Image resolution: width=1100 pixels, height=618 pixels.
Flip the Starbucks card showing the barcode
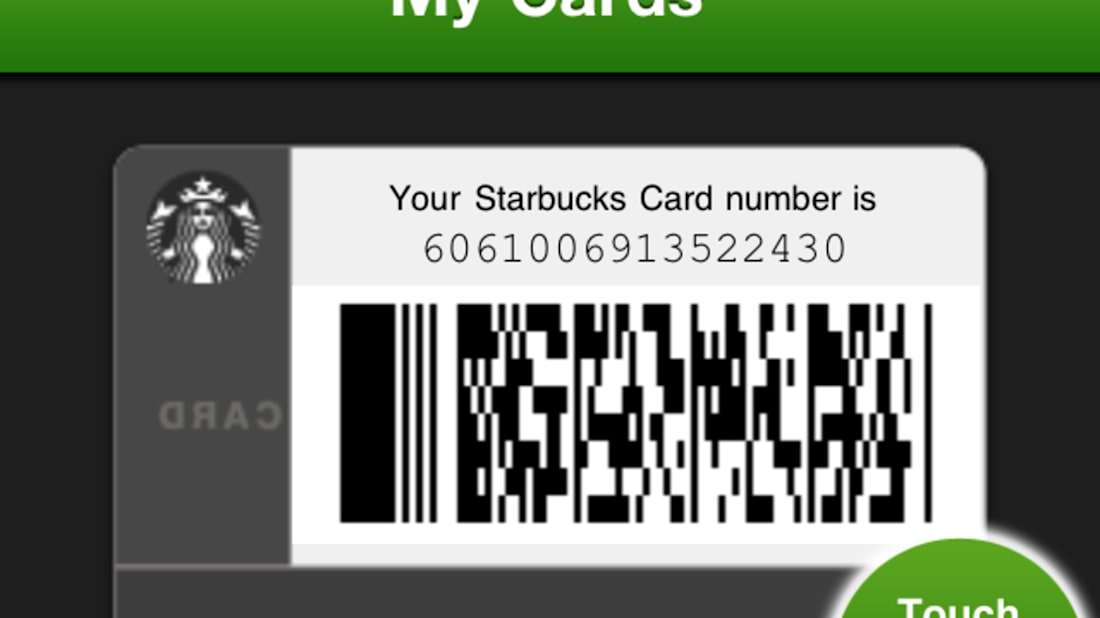pyautogui.click(x=203, y=415)
